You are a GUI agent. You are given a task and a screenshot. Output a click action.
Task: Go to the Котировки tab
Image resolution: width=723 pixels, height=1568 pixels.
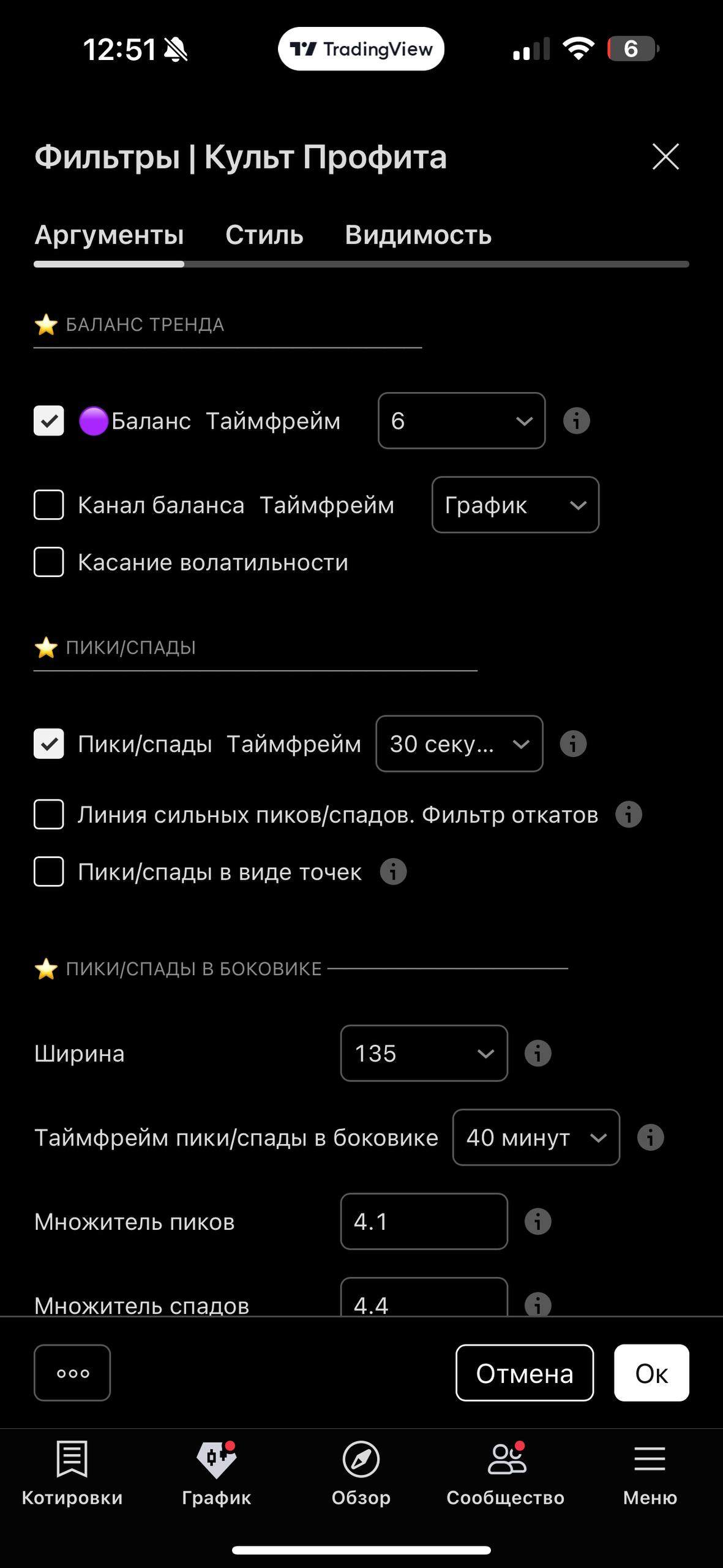pos(72,1472)
